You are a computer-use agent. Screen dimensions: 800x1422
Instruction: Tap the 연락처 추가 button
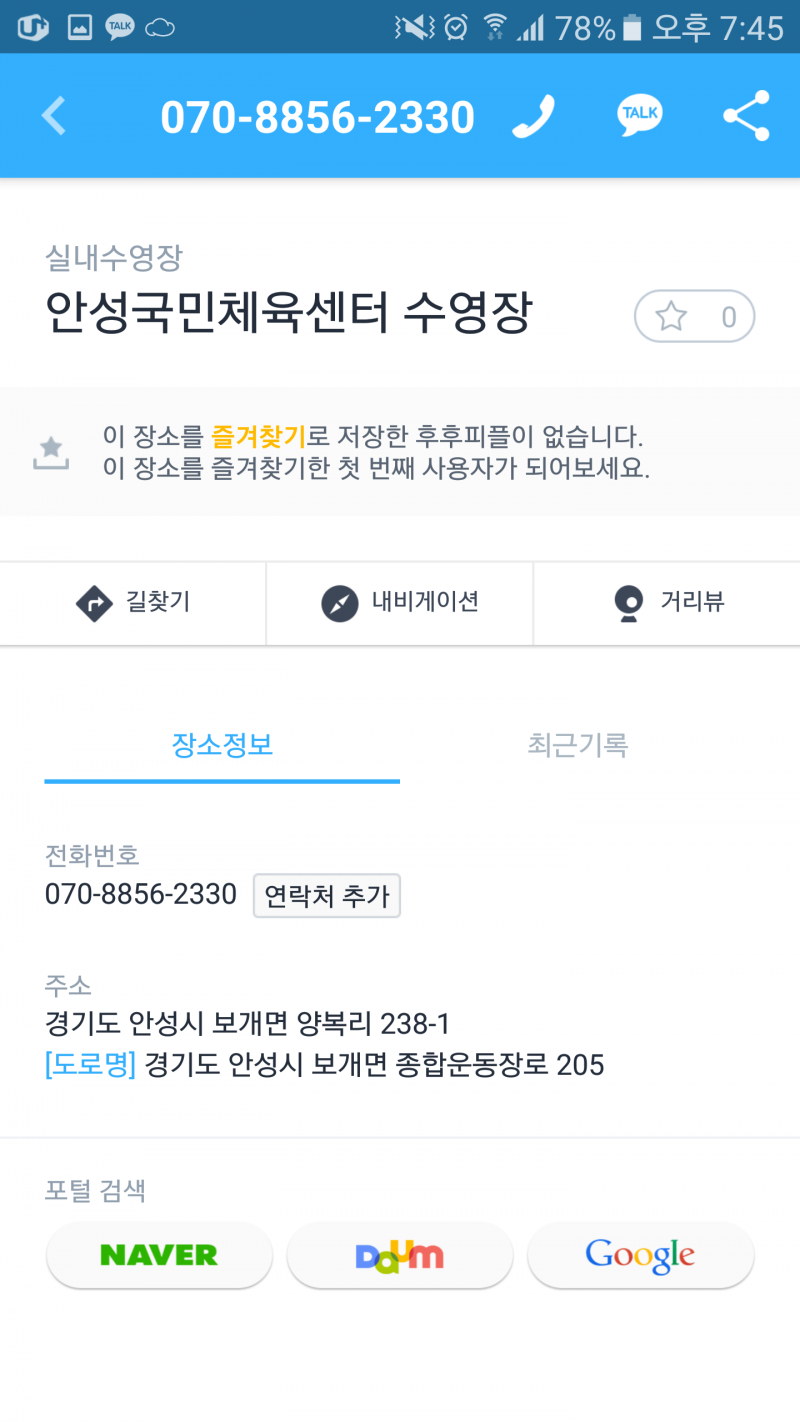(327, 895)
